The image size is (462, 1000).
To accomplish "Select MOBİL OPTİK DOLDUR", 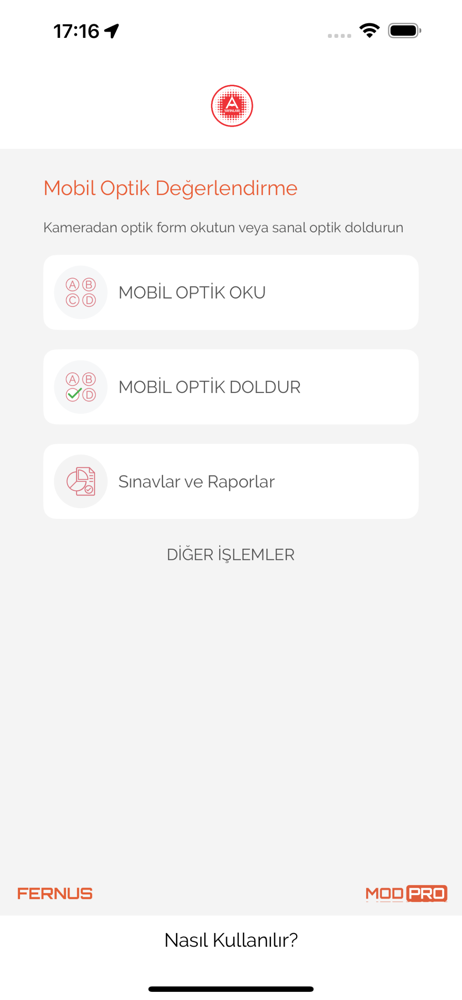I will point(230,387).
